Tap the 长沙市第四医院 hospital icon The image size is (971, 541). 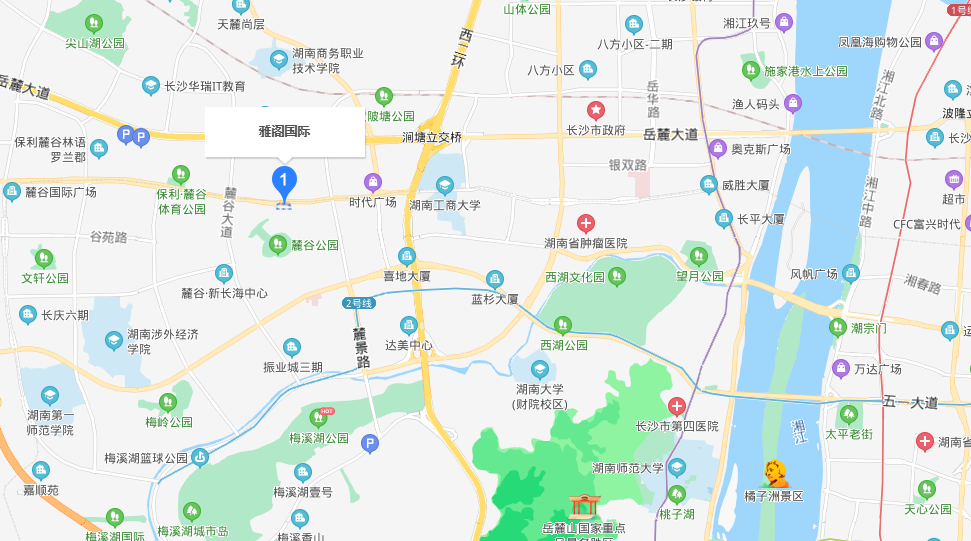(677, 406)
